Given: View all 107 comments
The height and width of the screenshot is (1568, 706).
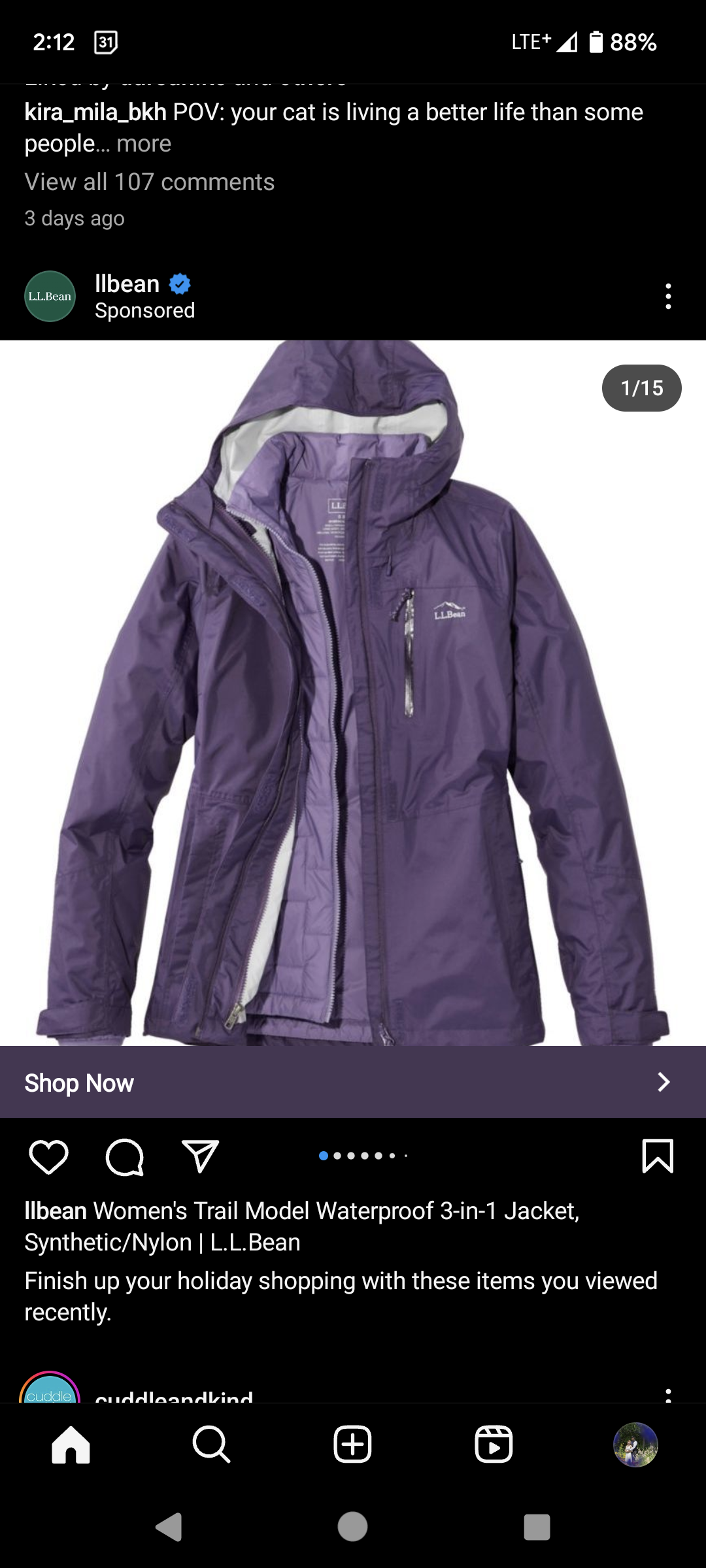Looking at the screenshot, I should pyautogui.click(x=149, y=182).
